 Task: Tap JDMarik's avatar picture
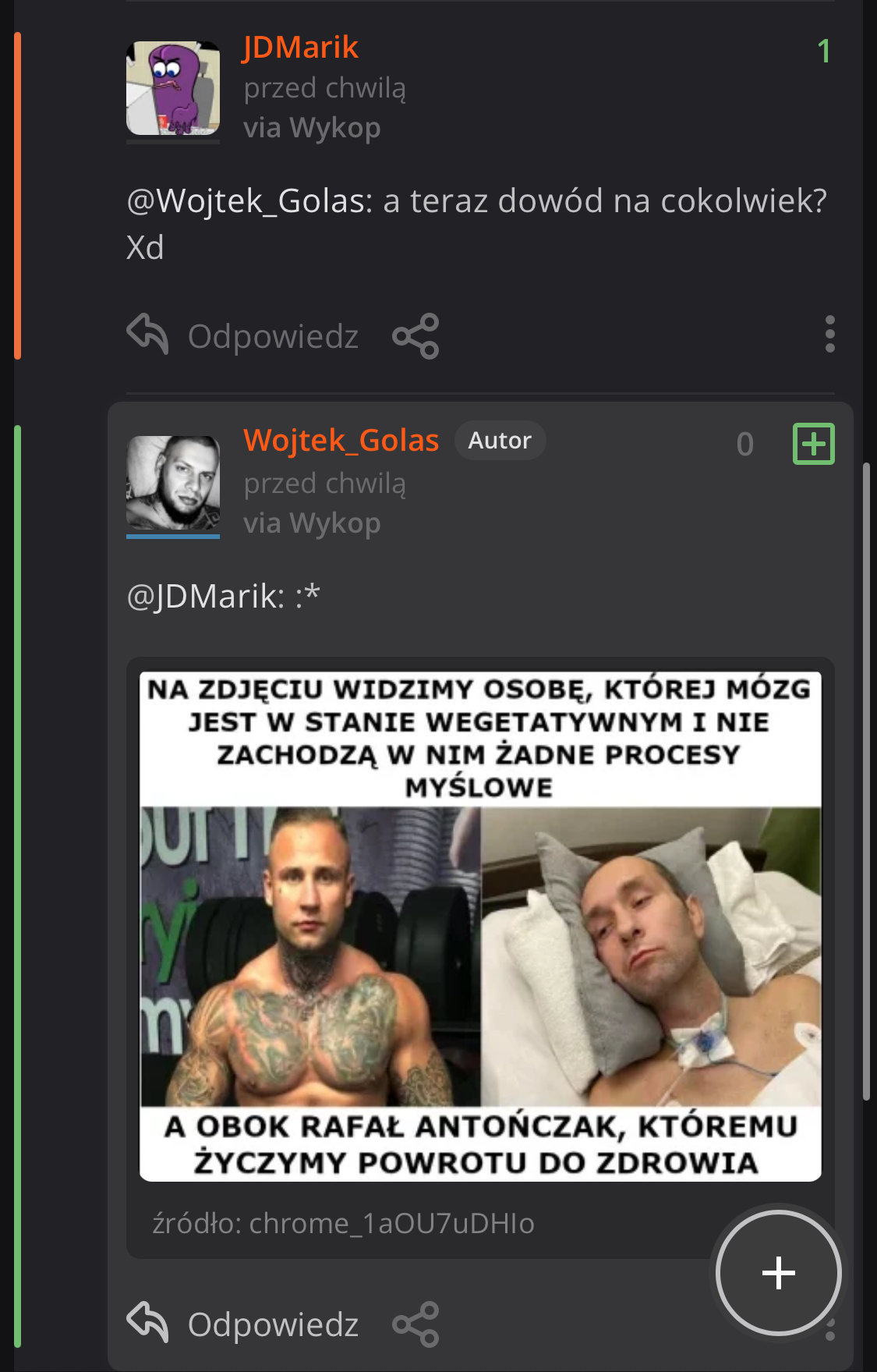(x=173, y=88)
